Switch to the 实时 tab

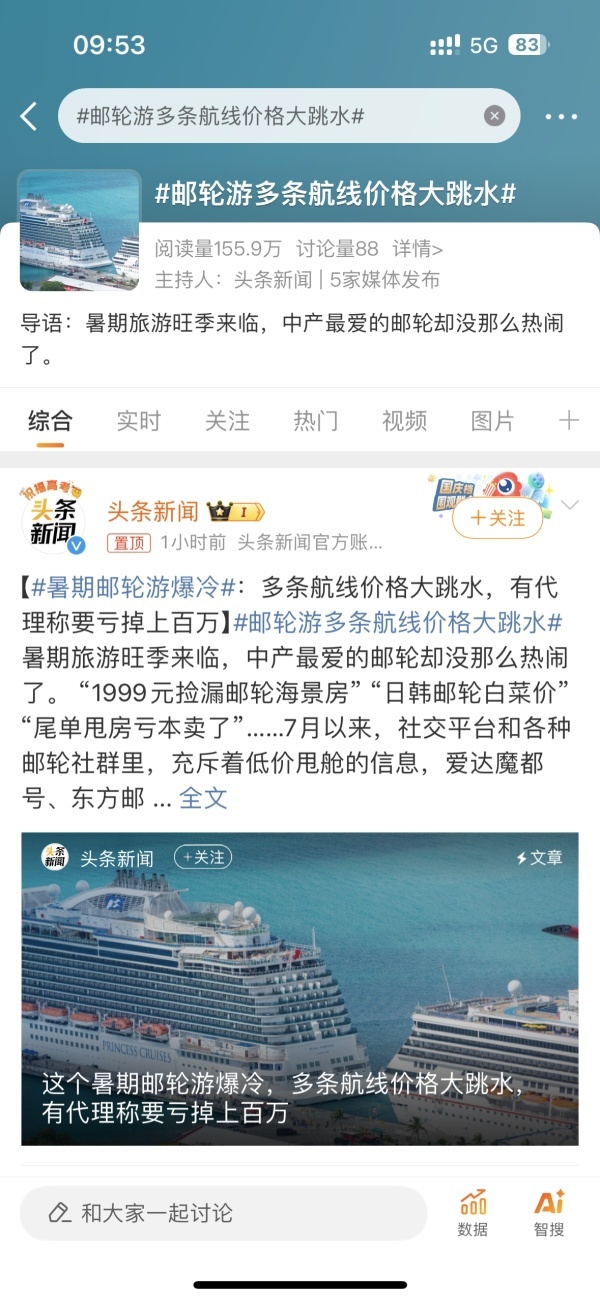click(x=138, y=421)
